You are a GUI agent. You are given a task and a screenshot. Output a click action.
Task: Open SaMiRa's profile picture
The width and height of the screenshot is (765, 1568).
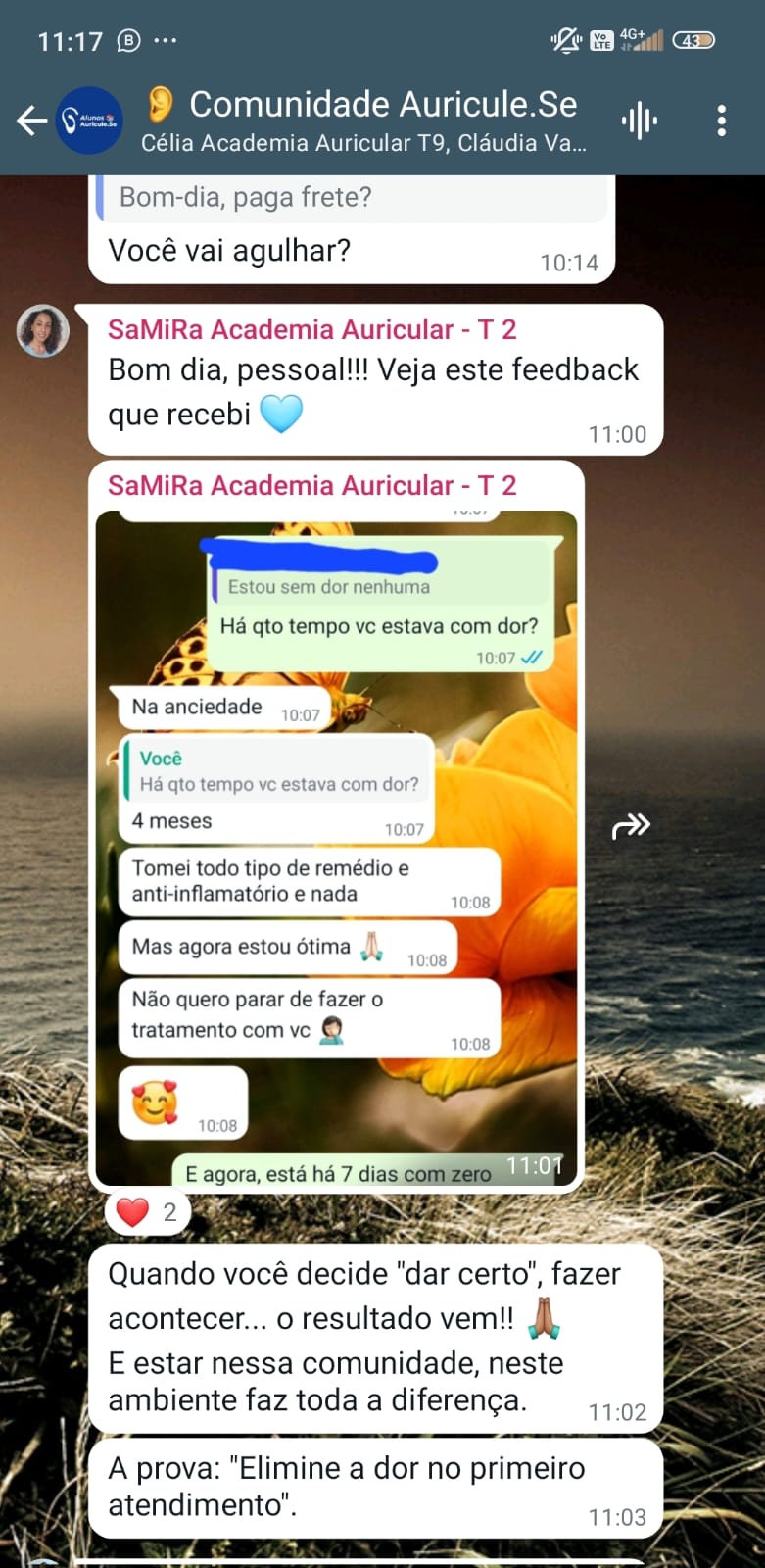pyautogui.click(x=43, y=331)
